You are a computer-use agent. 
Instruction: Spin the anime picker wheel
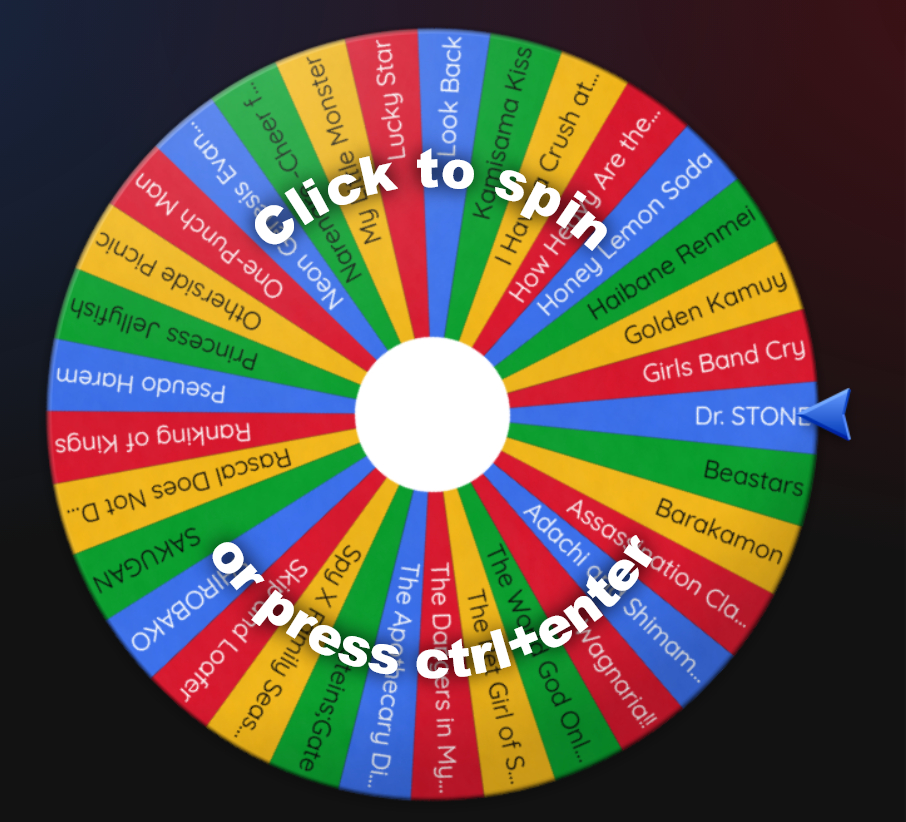click(432, 414)
